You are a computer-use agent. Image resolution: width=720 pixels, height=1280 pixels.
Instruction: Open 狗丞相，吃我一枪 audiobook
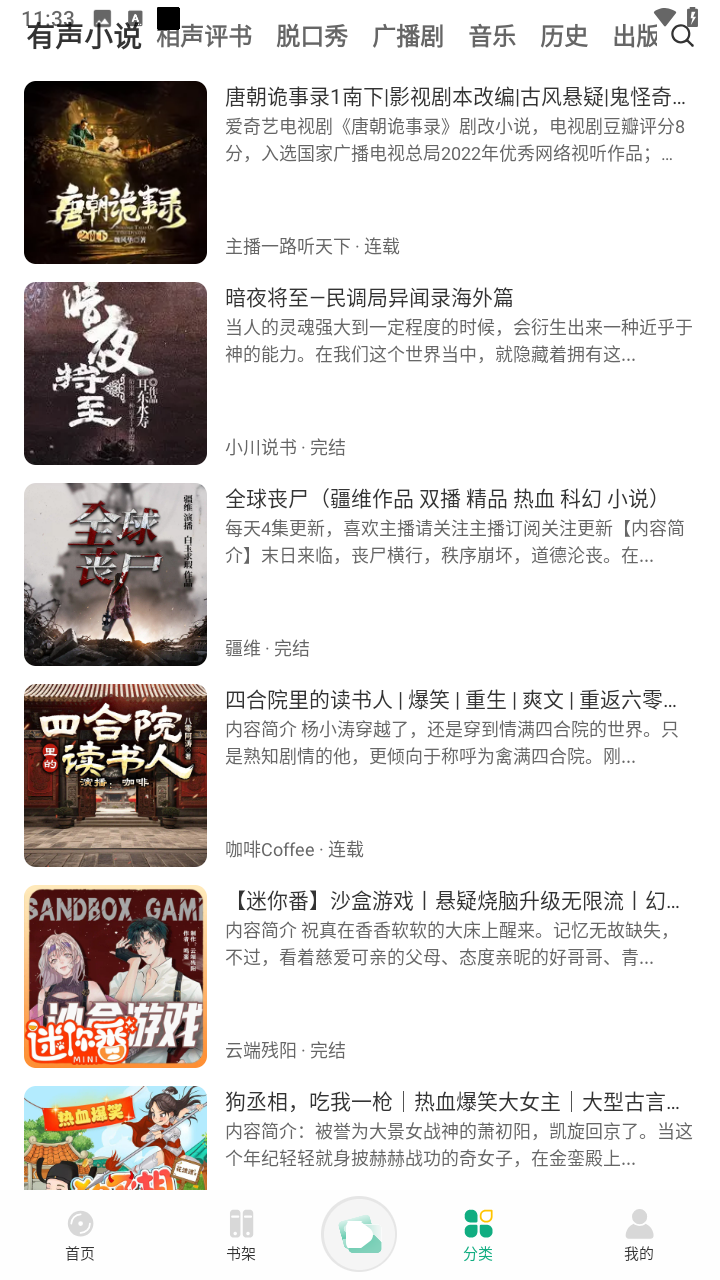452,1102
